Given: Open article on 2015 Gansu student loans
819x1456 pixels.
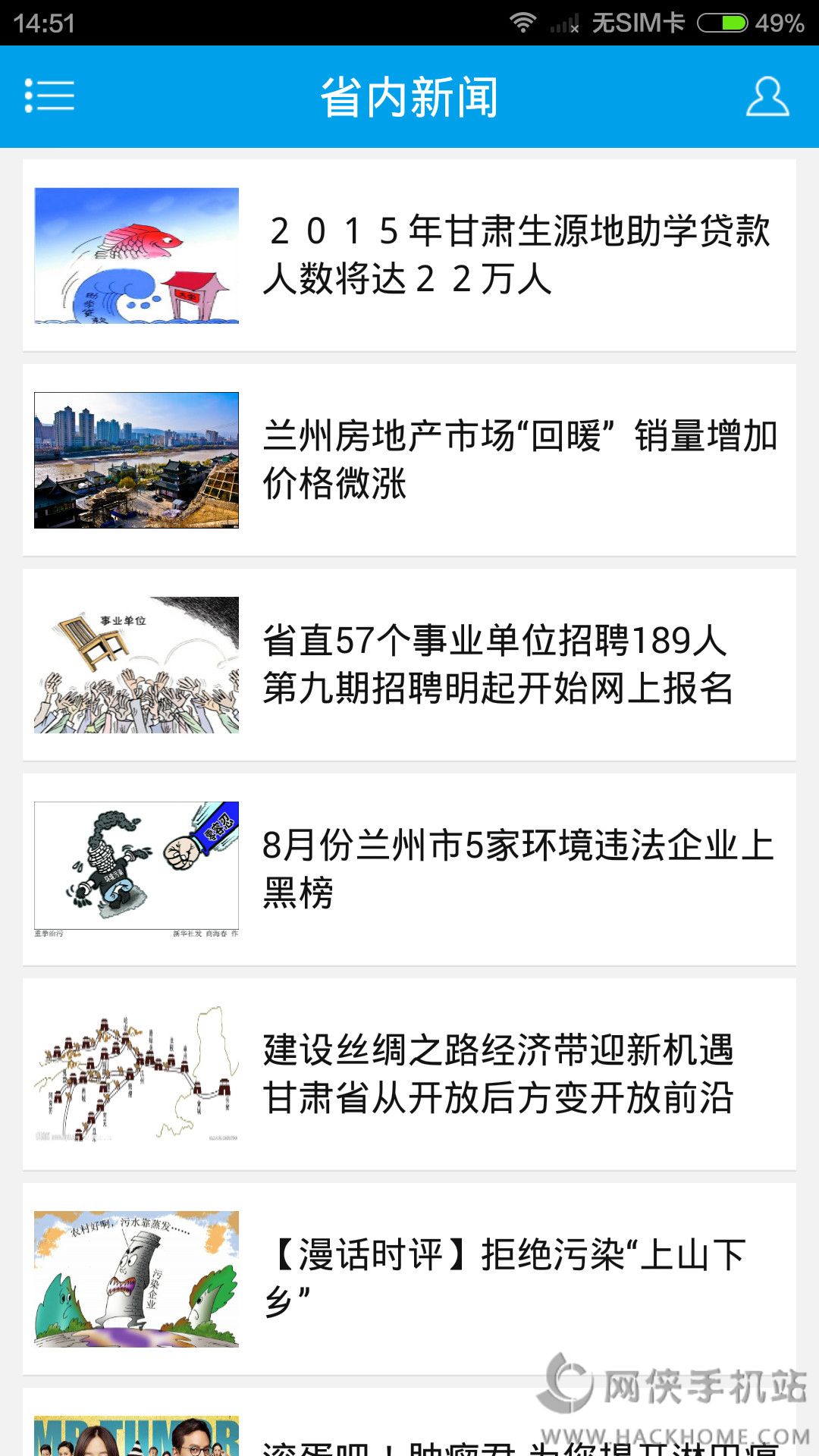Looking at the screenshot, I should (409, 255).
